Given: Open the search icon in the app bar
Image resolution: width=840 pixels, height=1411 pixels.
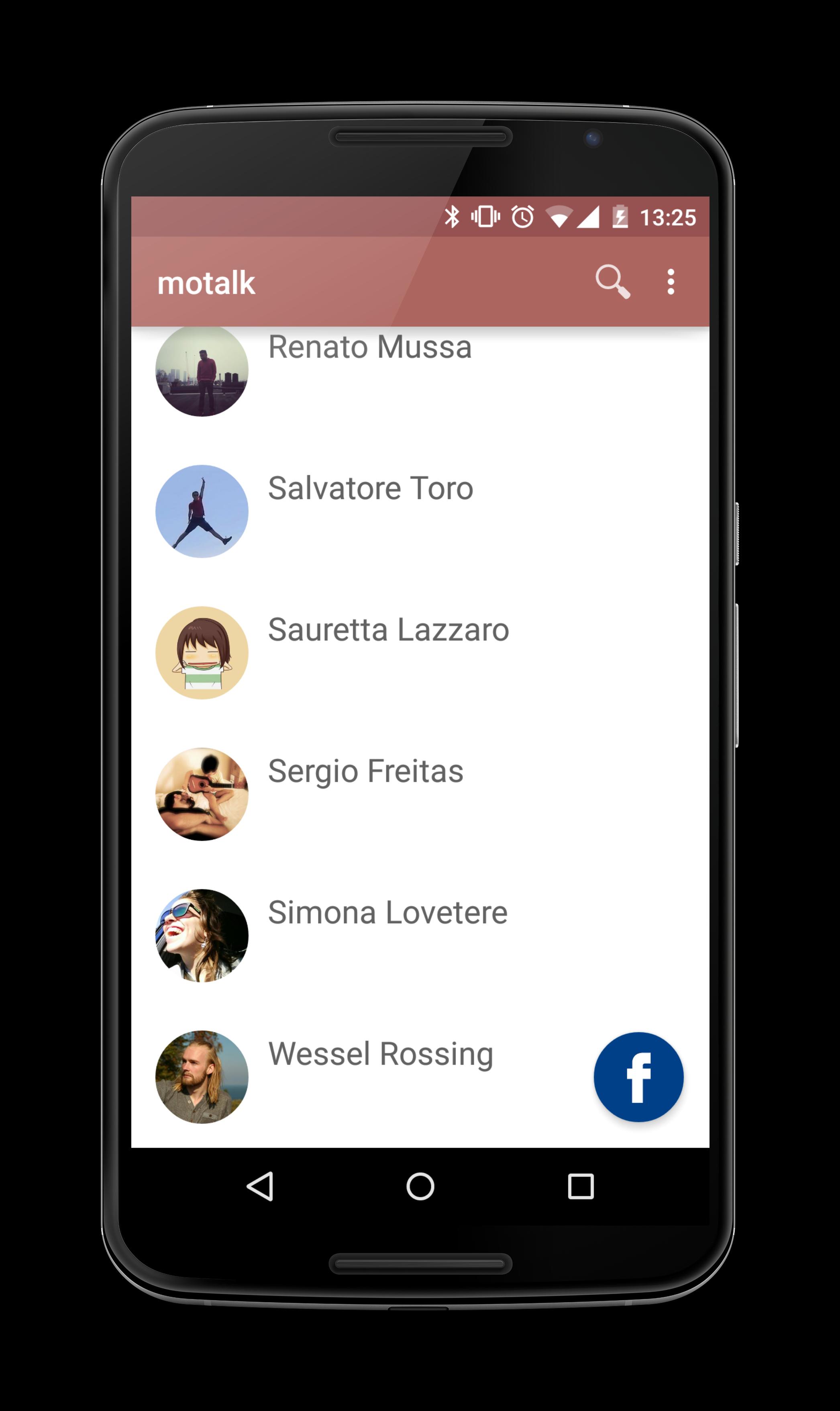Looking at the screenshot, I should [x=612, y=281].
